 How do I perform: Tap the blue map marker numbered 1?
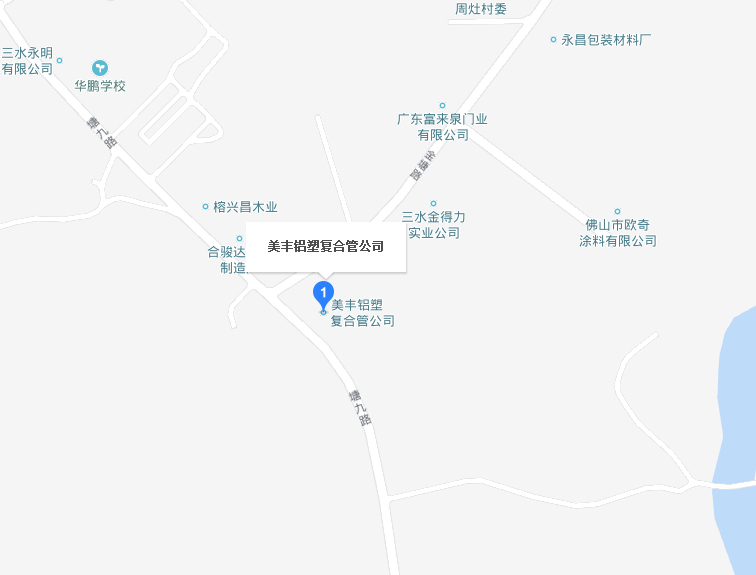322,294
